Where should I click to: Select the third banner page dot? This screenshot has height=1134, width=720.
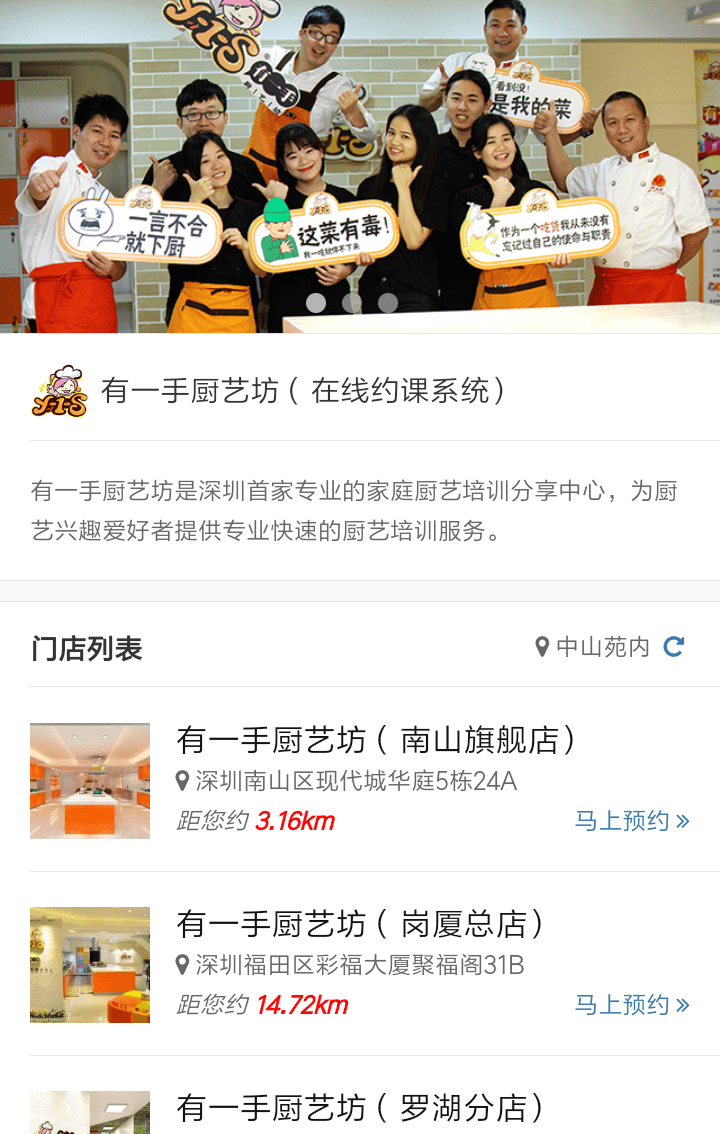tap(388, 303)
